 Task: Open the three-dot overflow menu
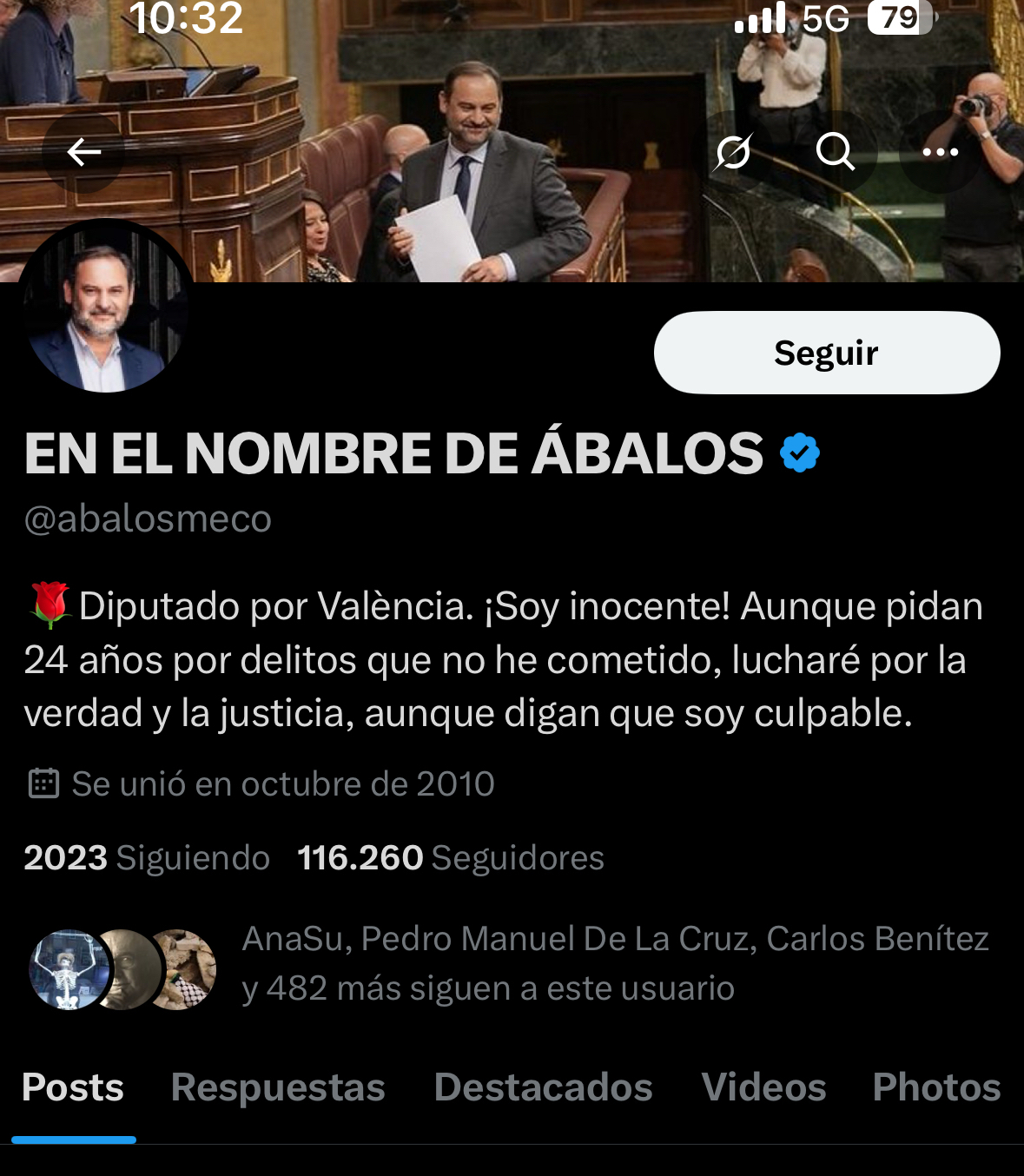point(940,153)
